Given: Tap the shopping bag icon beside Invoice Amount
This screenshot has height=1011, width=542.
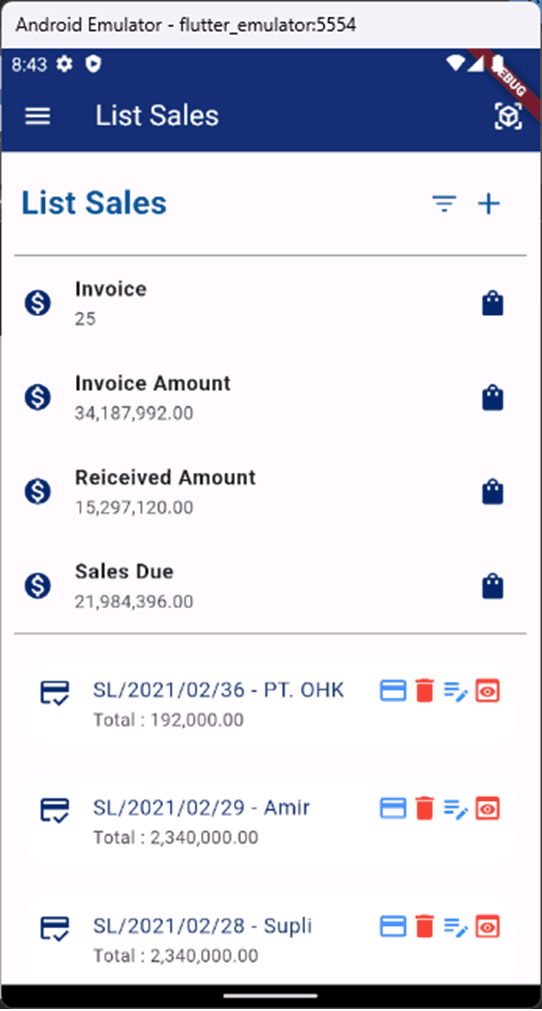Looking at the screenshot, I should tap(493, 398).
